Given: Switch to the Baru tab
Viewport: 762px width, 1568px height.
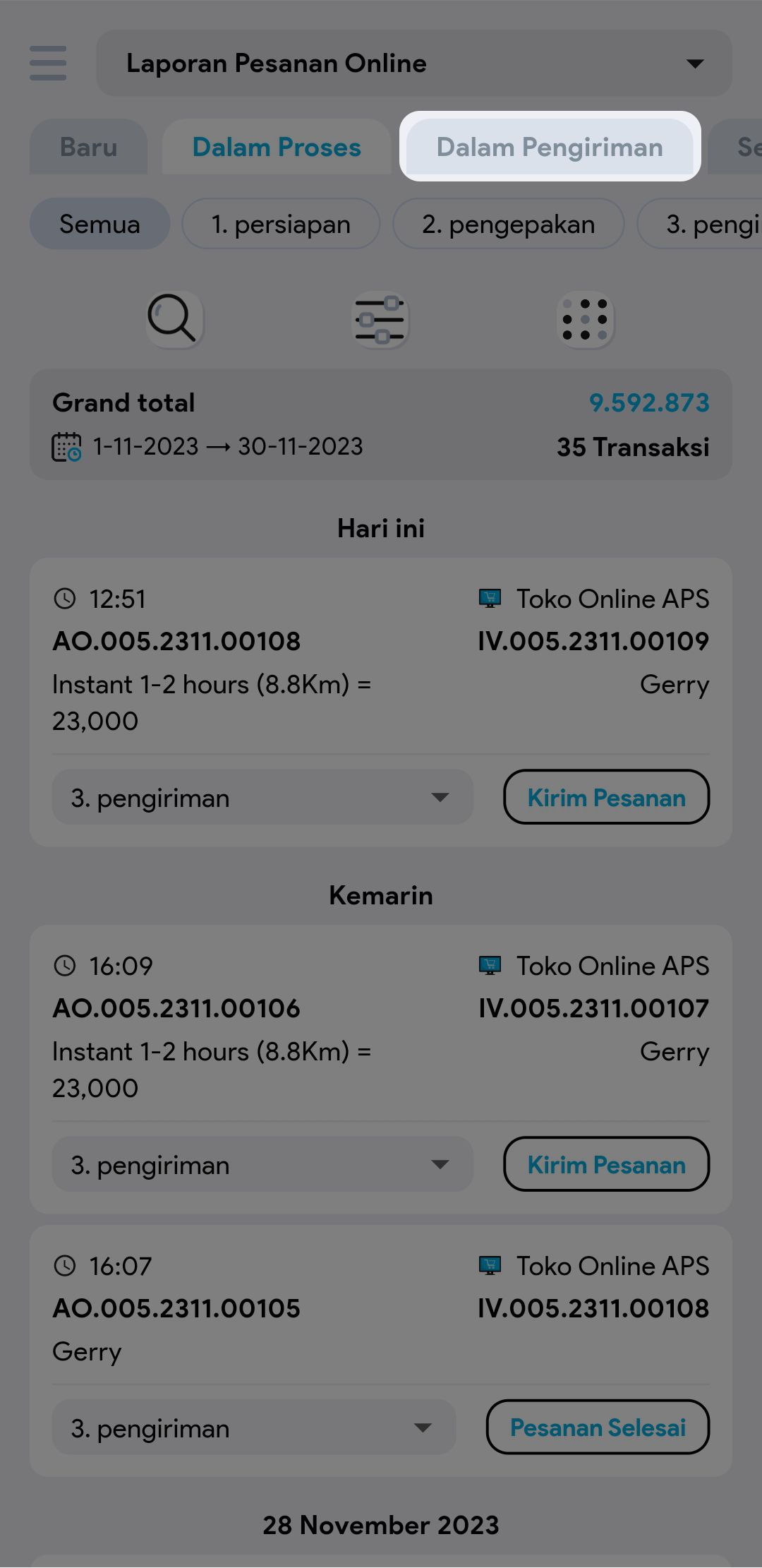Looking at the screenshot, I should click(88, 147).
